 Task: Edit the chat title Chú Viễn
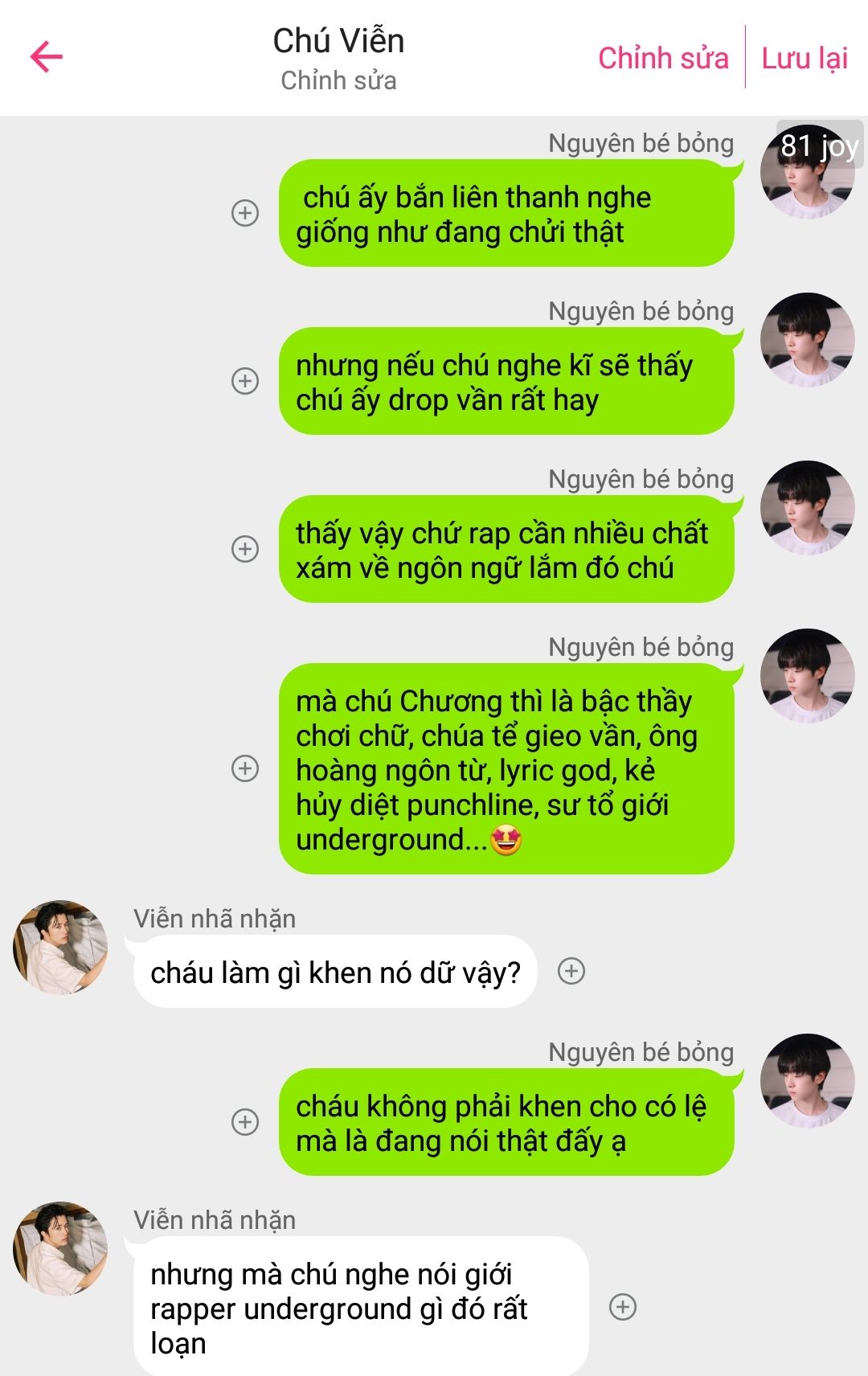click(338, 42)
